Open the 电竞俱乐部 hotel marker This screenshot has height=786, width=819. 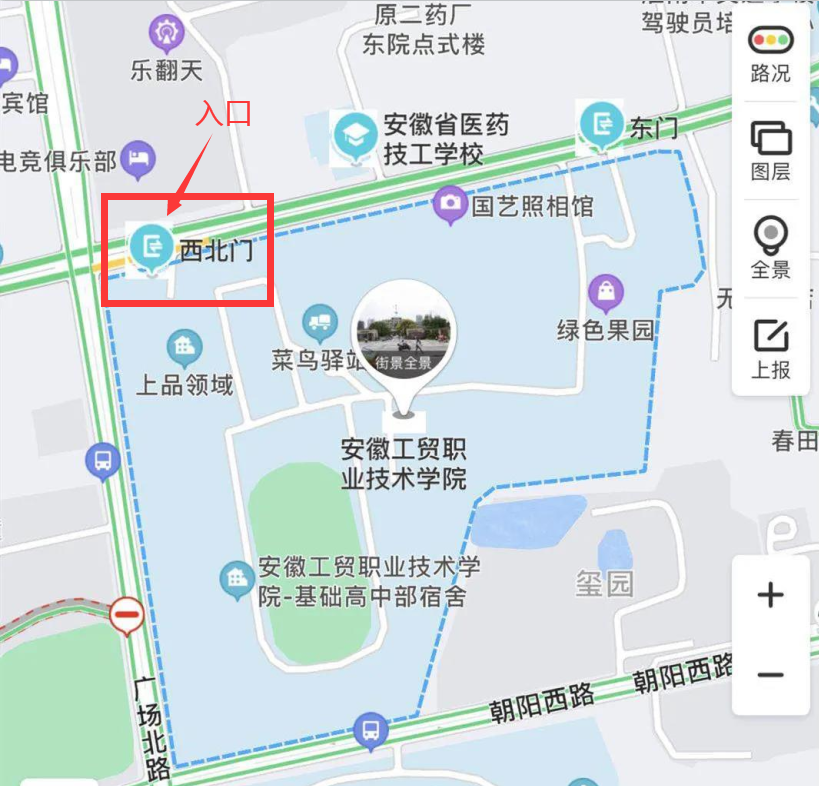[x=139, y=158]
